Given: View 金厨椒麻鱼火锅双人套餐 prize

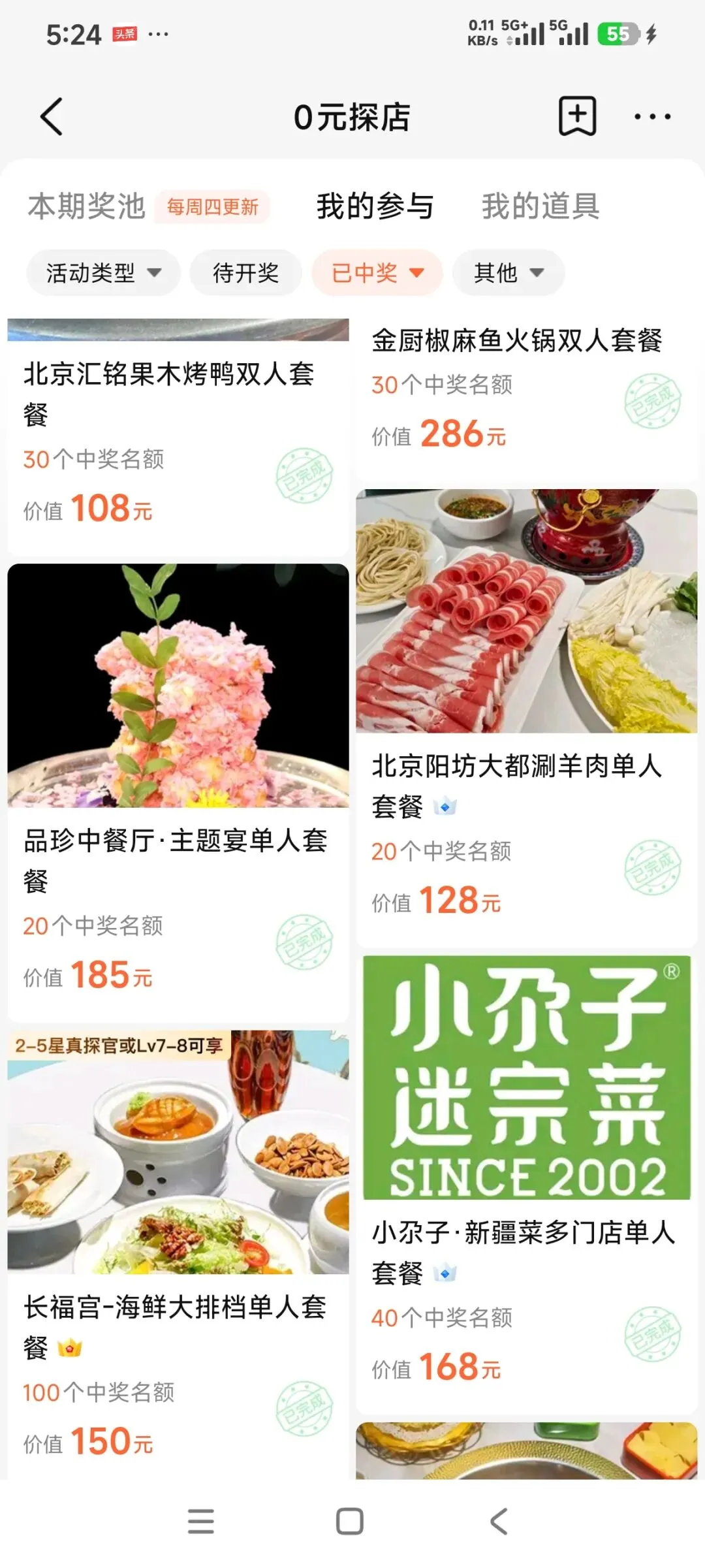Looking at the screenshot, I should [517, 341].
